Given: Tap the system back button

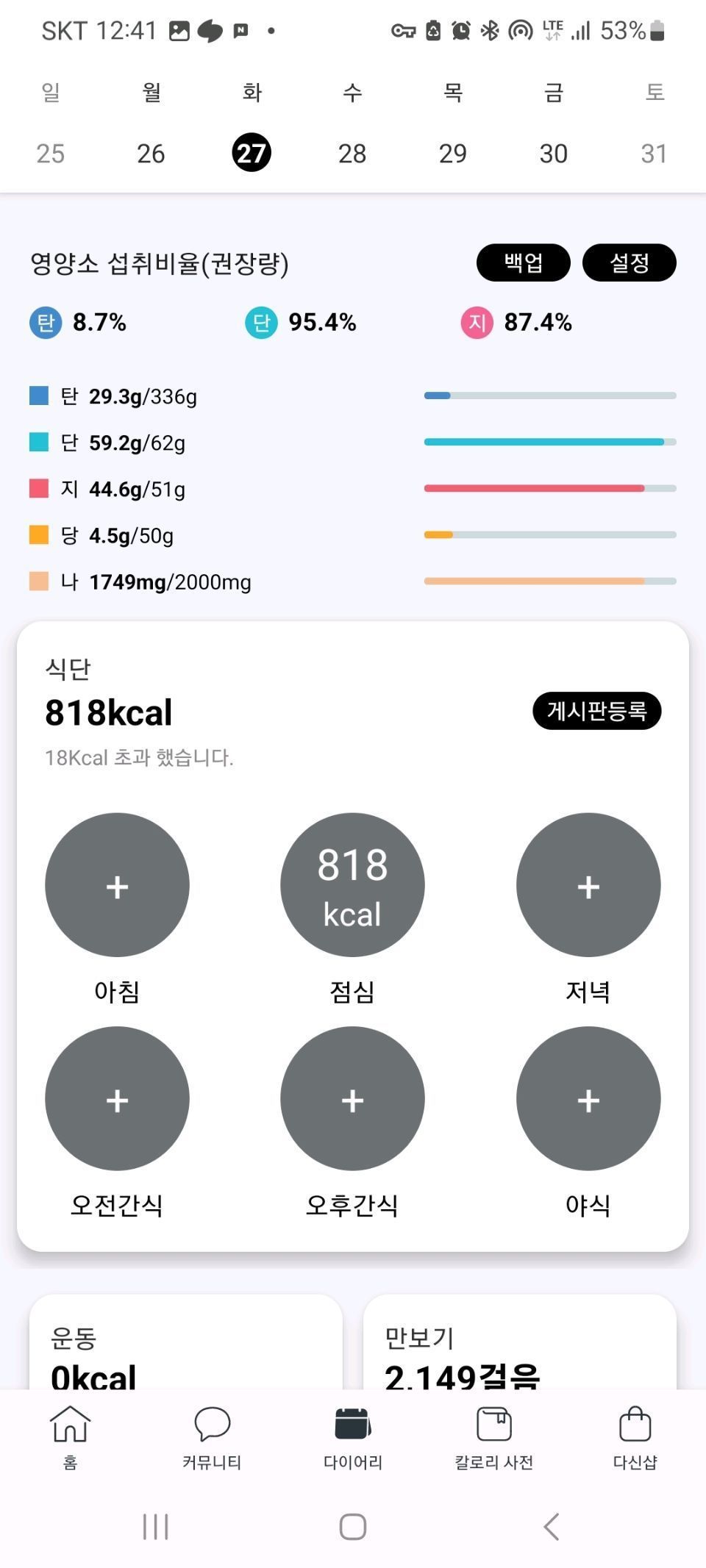Looking at the screenshot, I should pos(552,1527).
